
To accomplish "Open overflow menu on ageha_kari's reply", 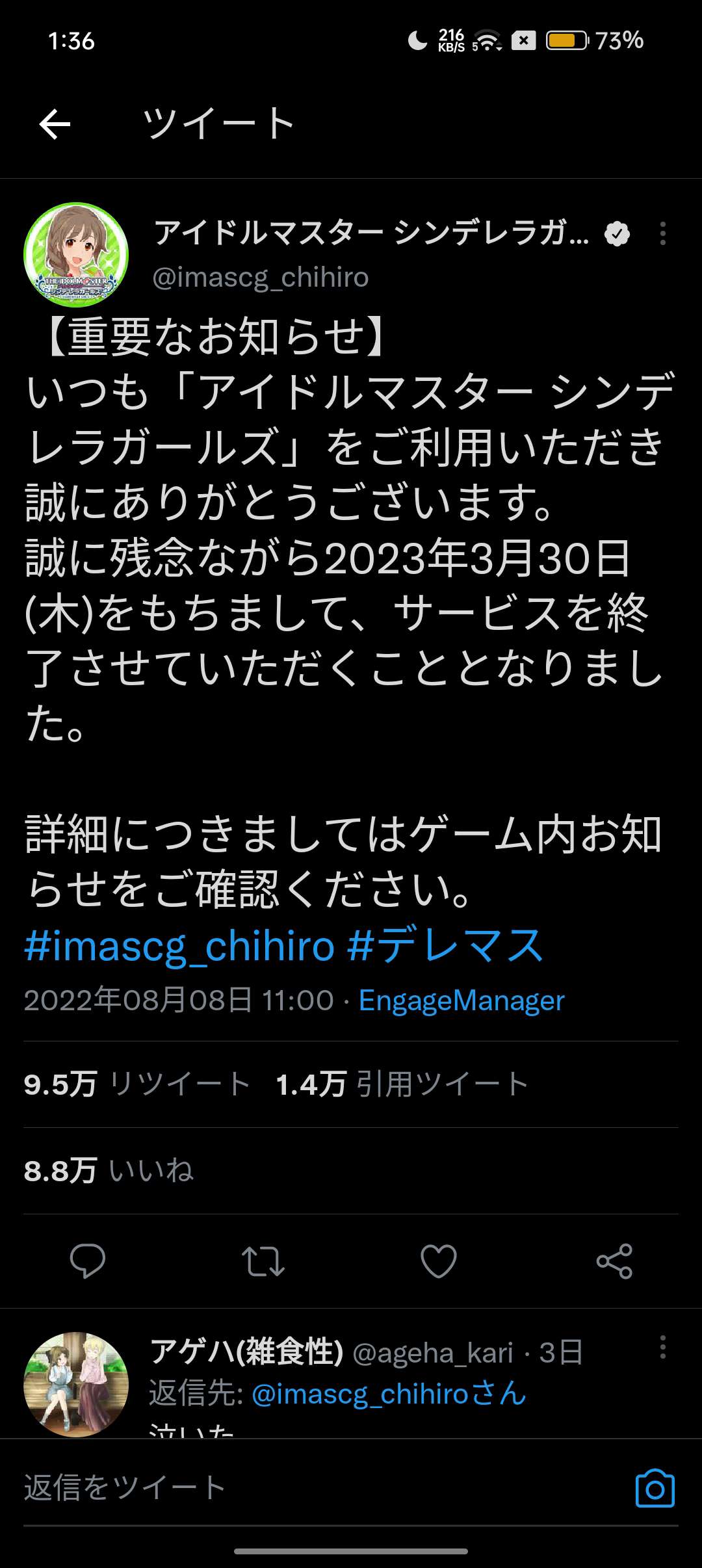I will click(x=662, y=1347).
